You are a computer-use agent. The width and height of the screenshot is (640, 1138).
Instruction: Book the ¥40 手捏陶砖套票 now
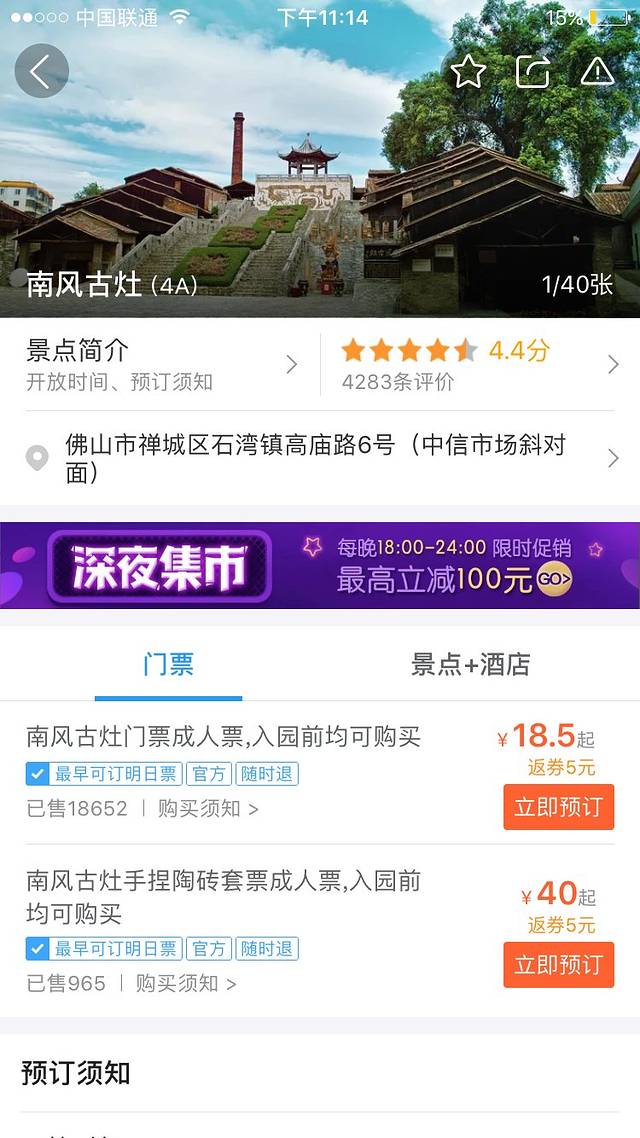point(558,965)
